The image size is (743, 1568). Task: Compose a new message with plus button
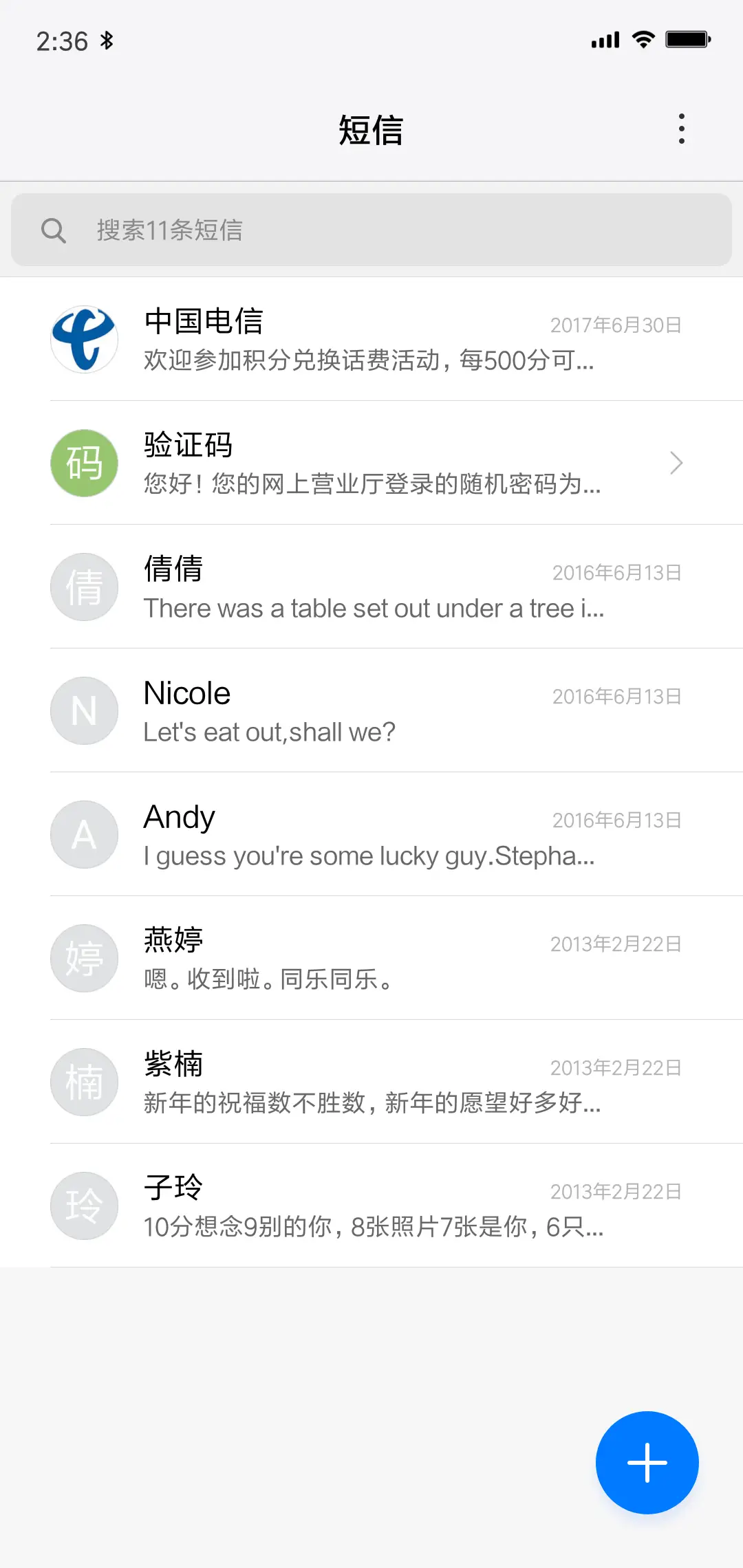(x=647, y=1462)
